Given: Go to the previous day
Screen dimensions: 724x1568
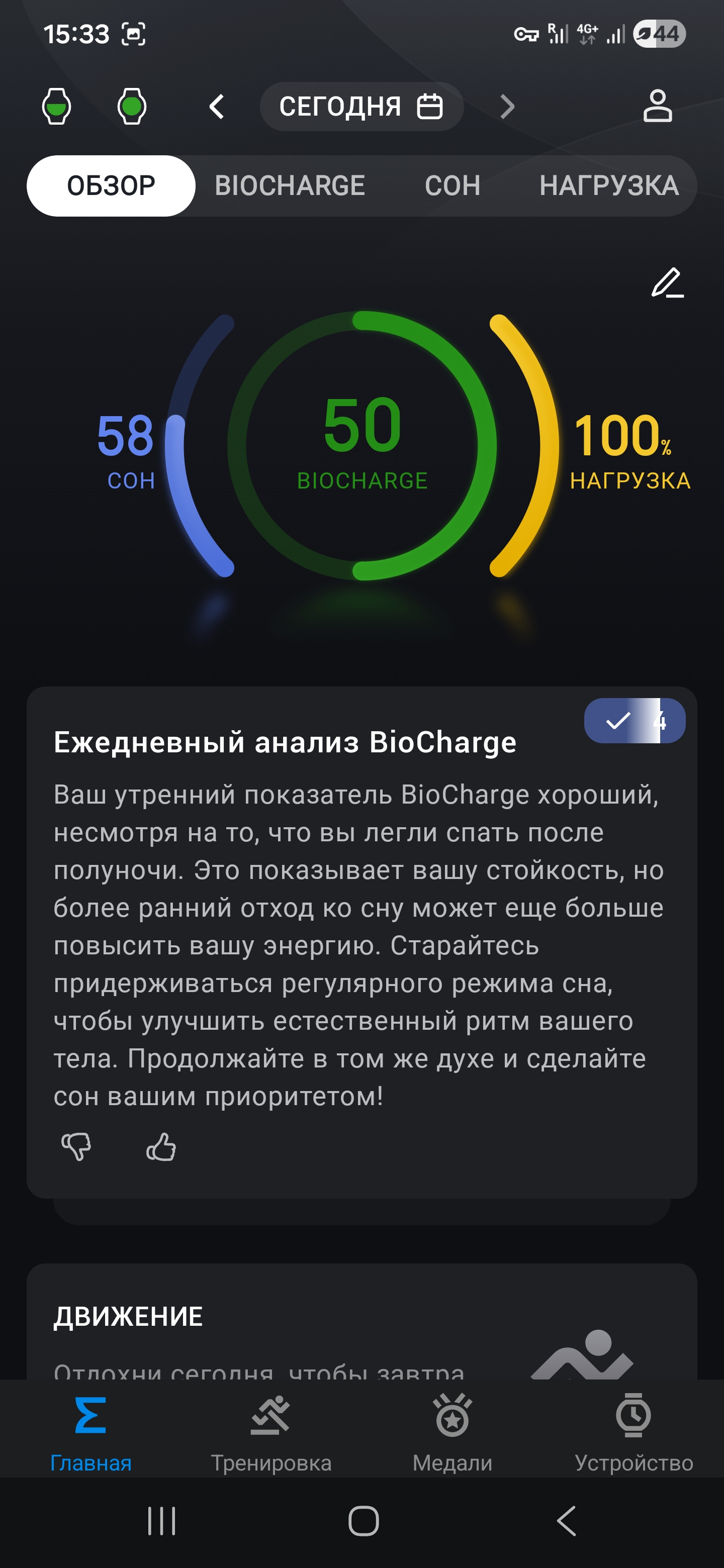Looking at the screenshot, I should [x=217, y=107].
